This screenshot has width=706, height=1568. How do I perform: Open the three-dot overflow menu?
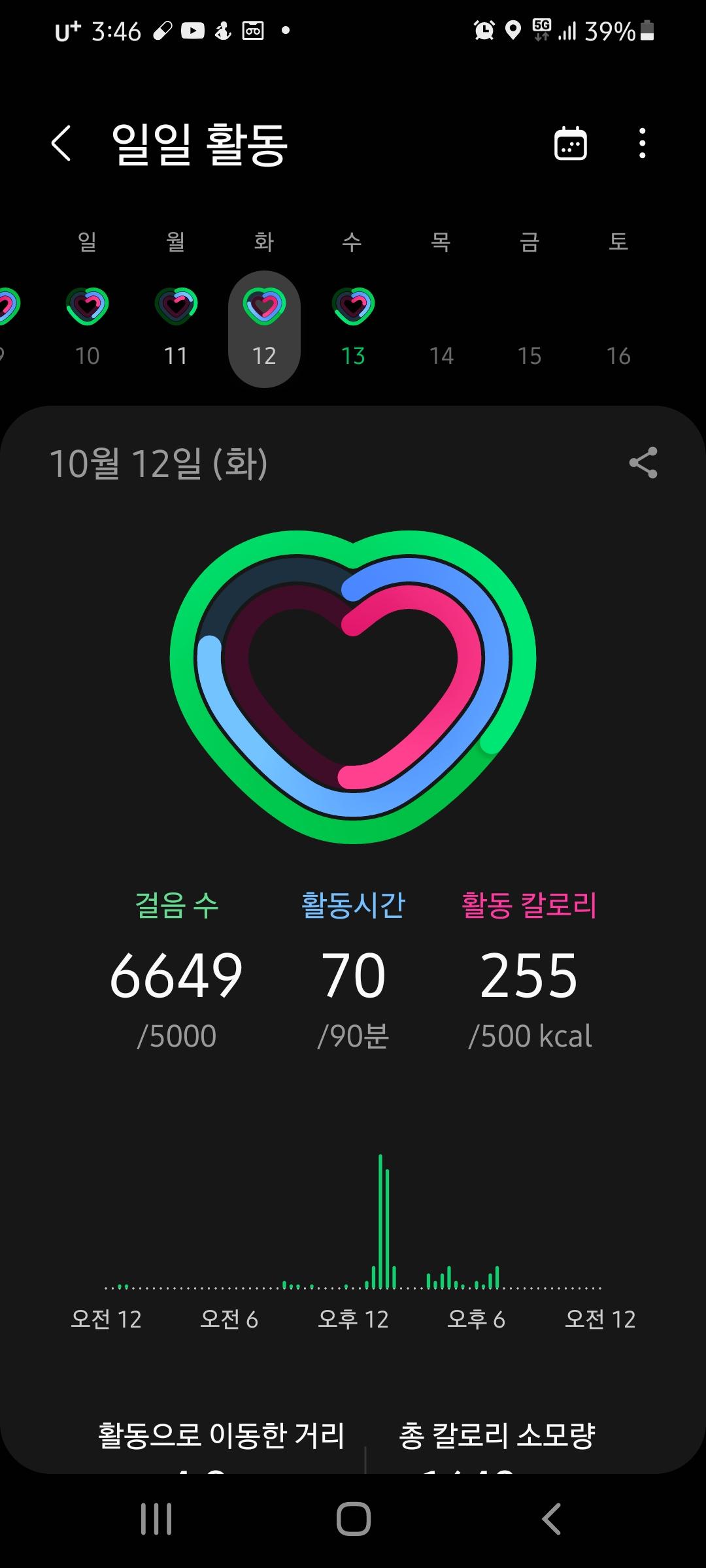coord(643,143)
